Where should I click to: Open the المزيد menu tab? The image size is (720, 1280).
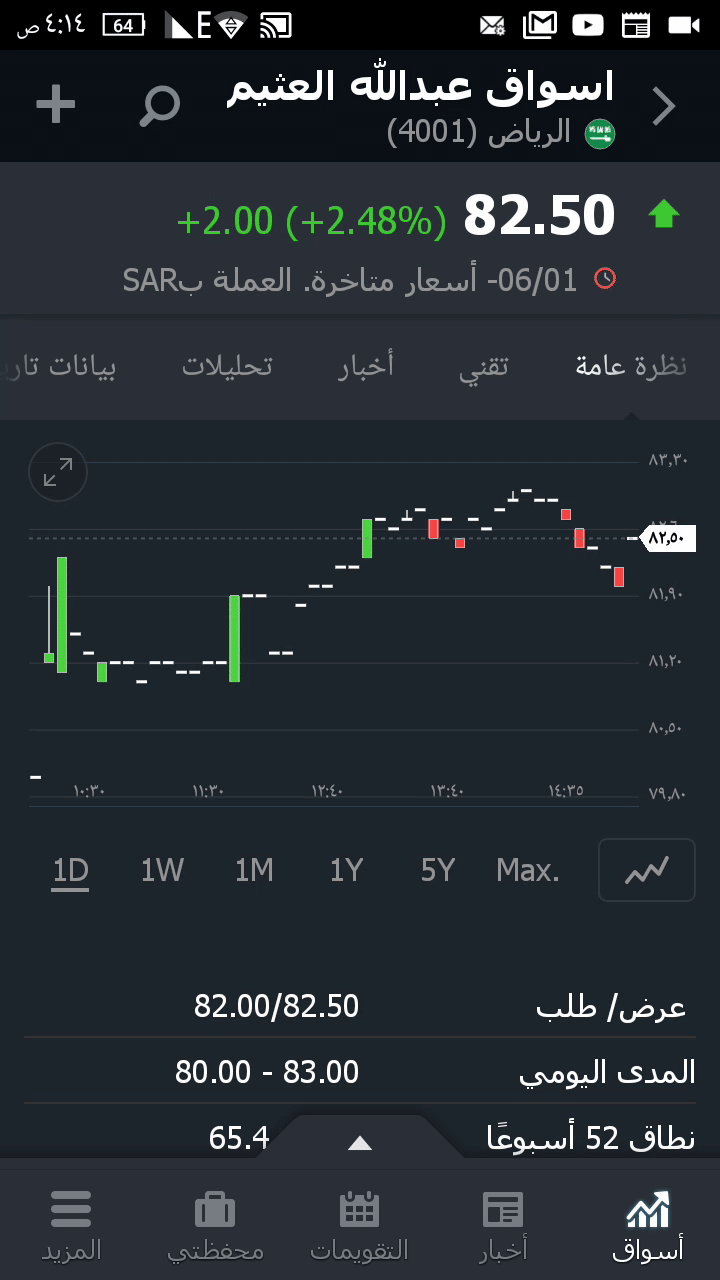point(71,1225)
